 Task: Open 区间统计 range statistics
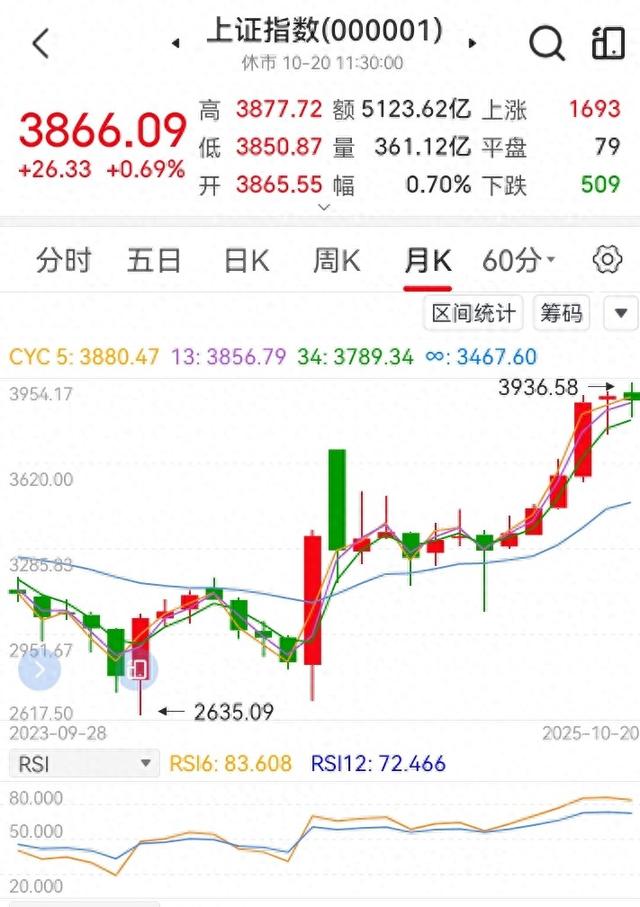[474, 314]
